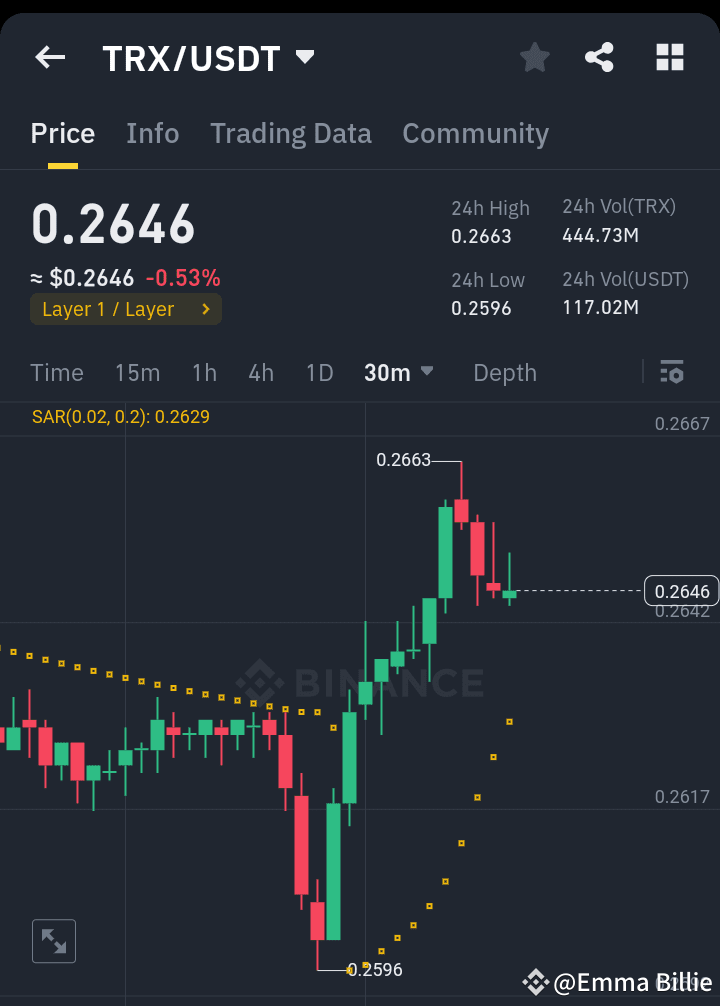
Task: Favorite TRX/USDT using the star icon
Action: click(x=533, y=57)
